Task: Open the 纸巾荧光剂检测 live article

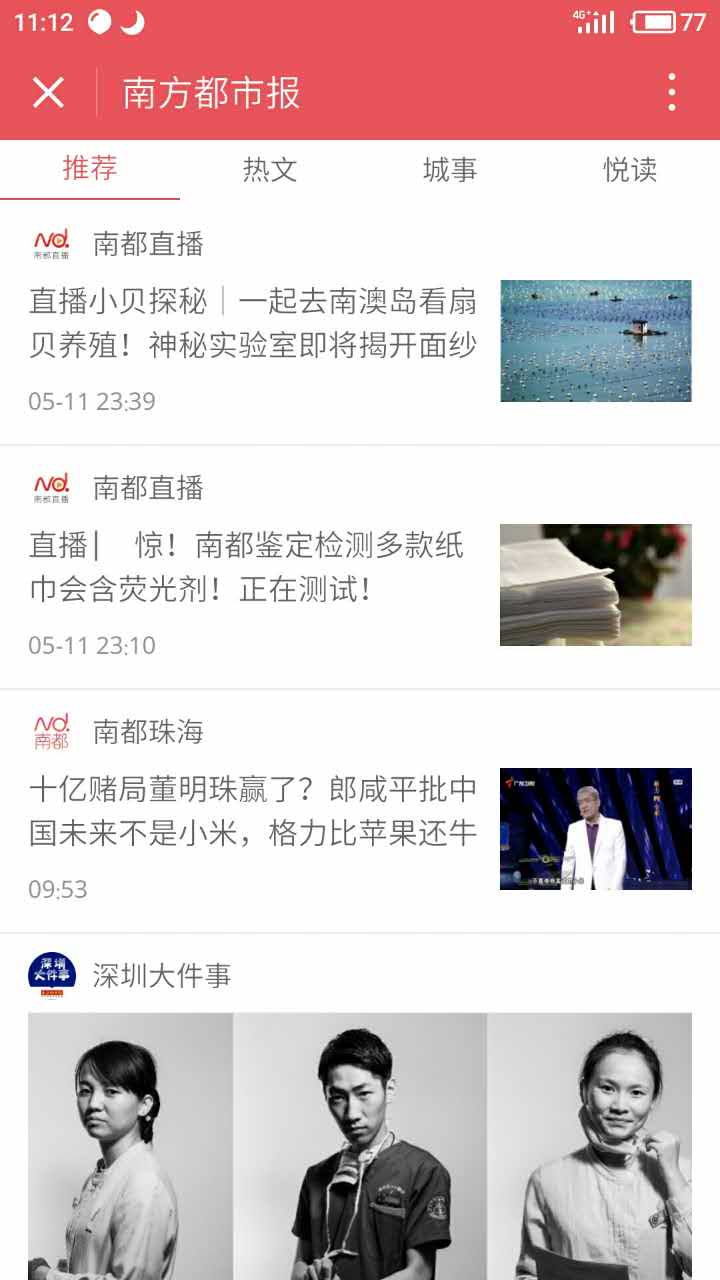Action: click(x=247, y=567)
